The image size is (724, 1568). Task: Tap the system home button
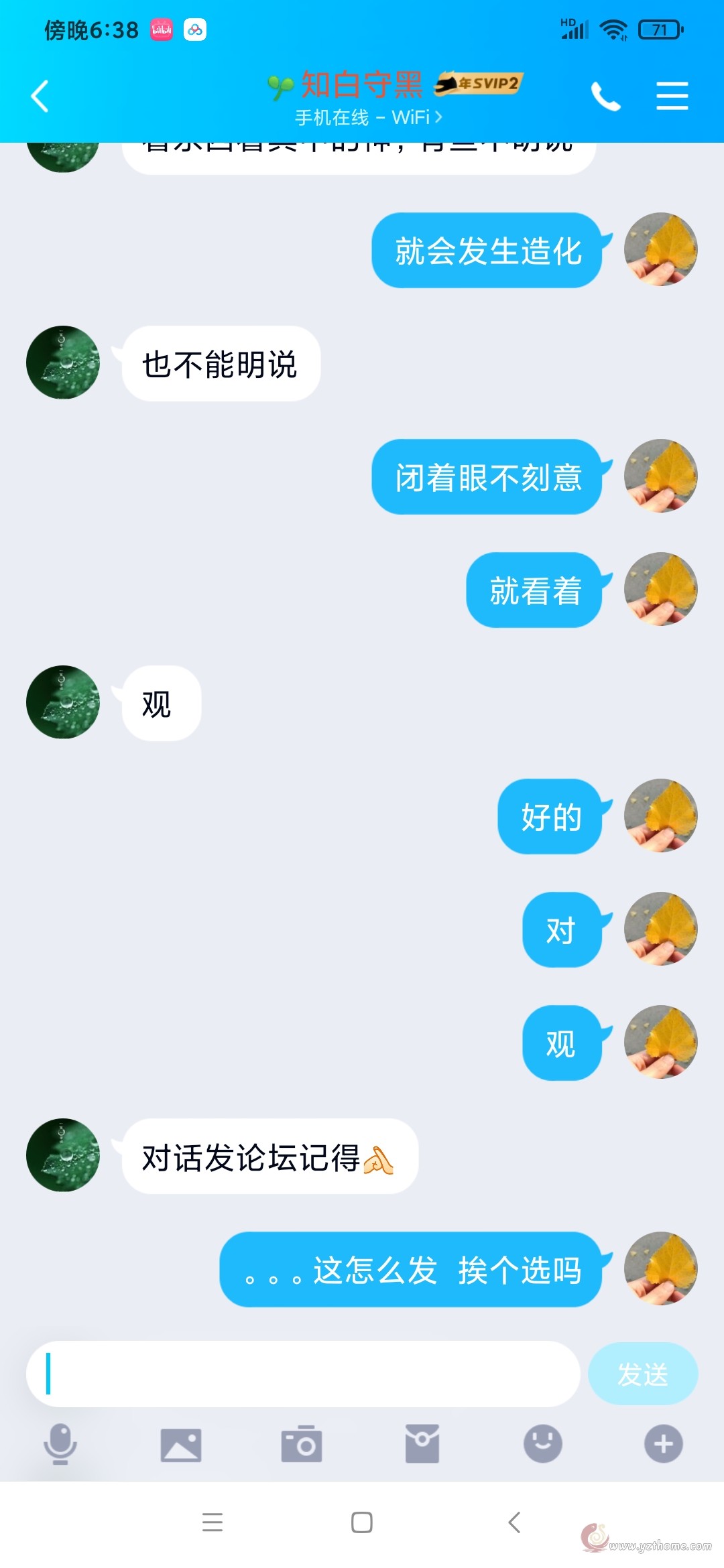[362, 1522]
